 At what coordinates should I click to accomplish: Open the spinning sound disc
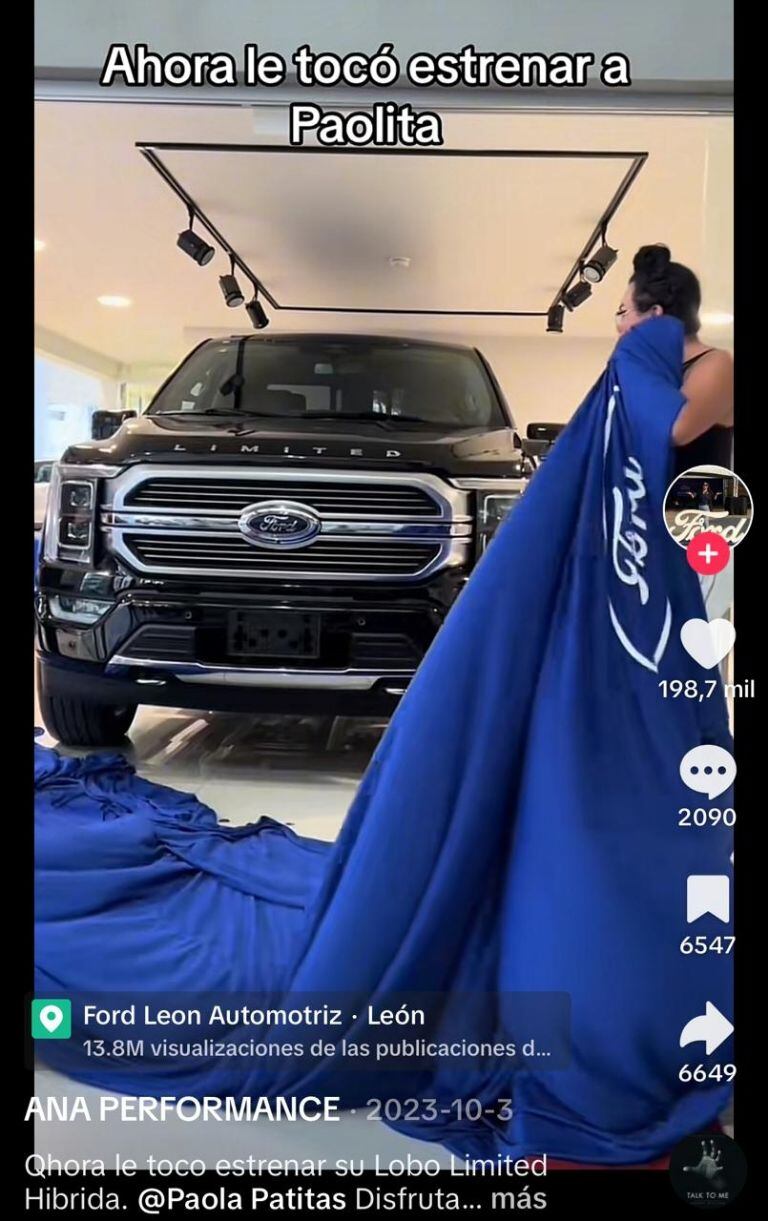coord(707,1171)
